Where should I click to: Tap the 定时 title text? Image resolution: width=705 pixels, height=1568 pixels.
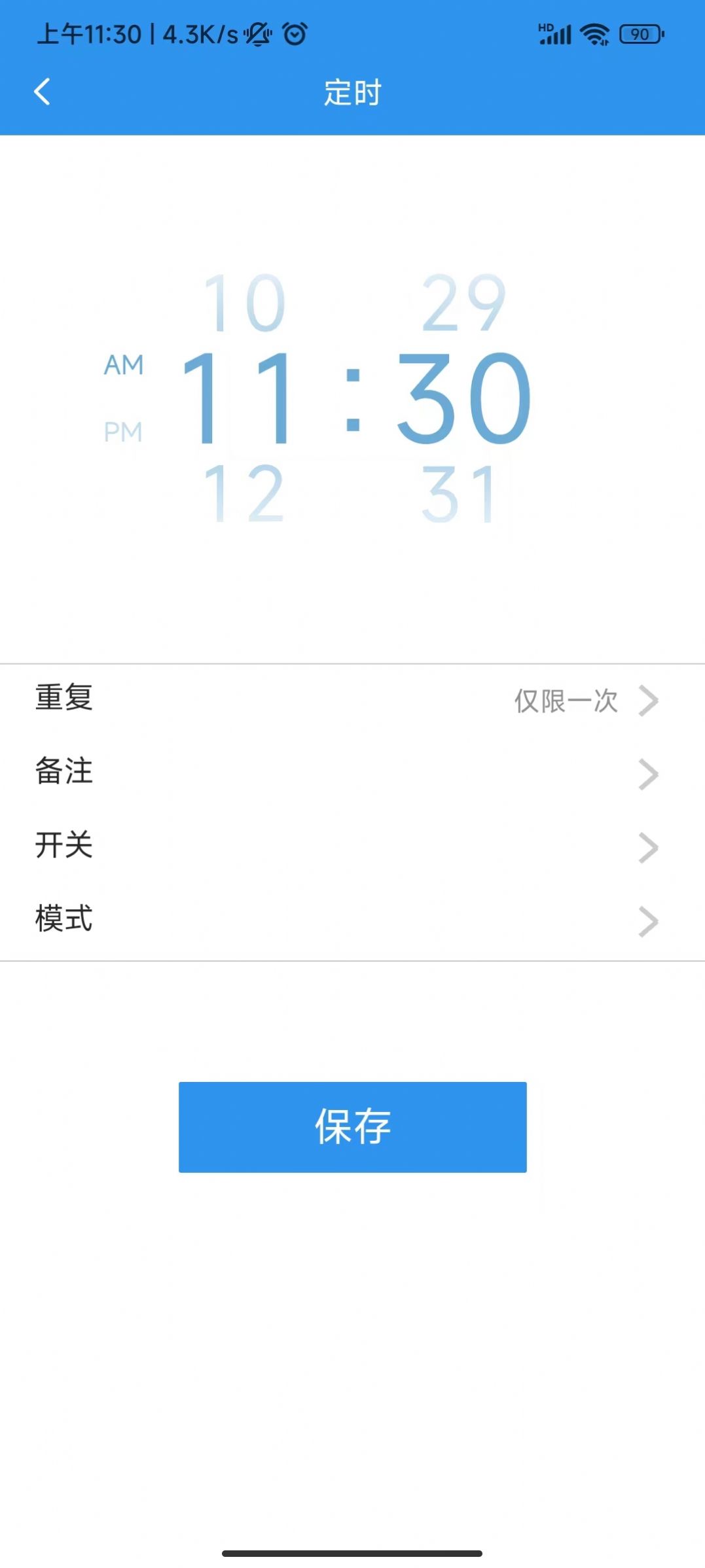(352, 93)
